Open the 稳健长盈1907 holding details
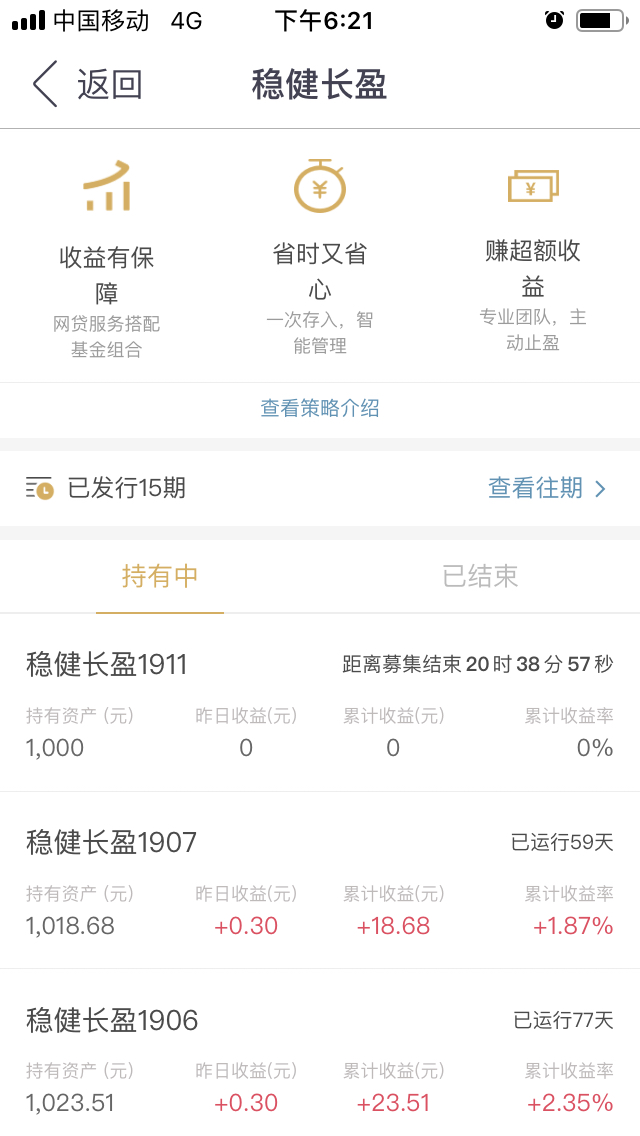Viewport: 640px width, 1136px height. (320, 880)
